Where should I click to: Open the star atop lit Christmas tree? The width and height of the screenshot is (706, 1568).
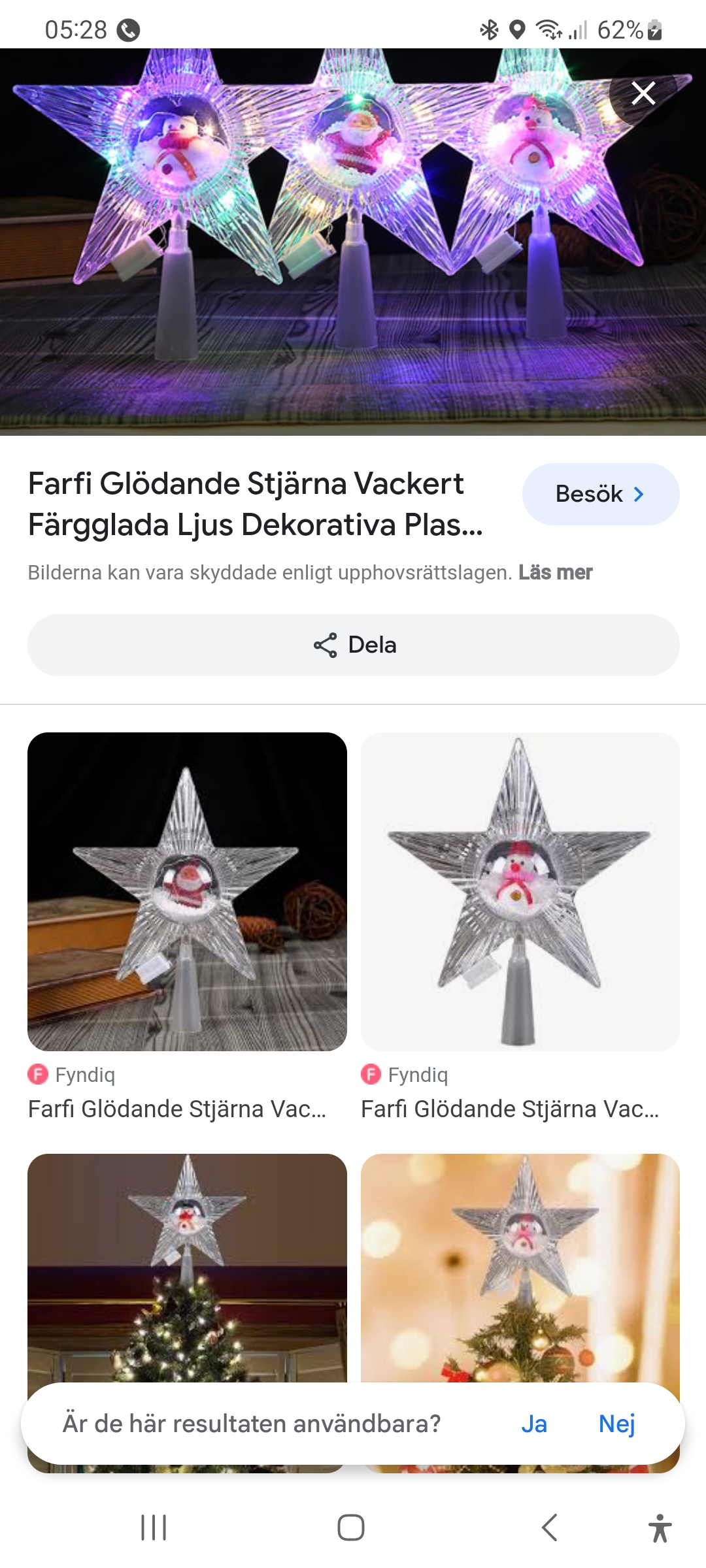click(x=187, y=1267)
